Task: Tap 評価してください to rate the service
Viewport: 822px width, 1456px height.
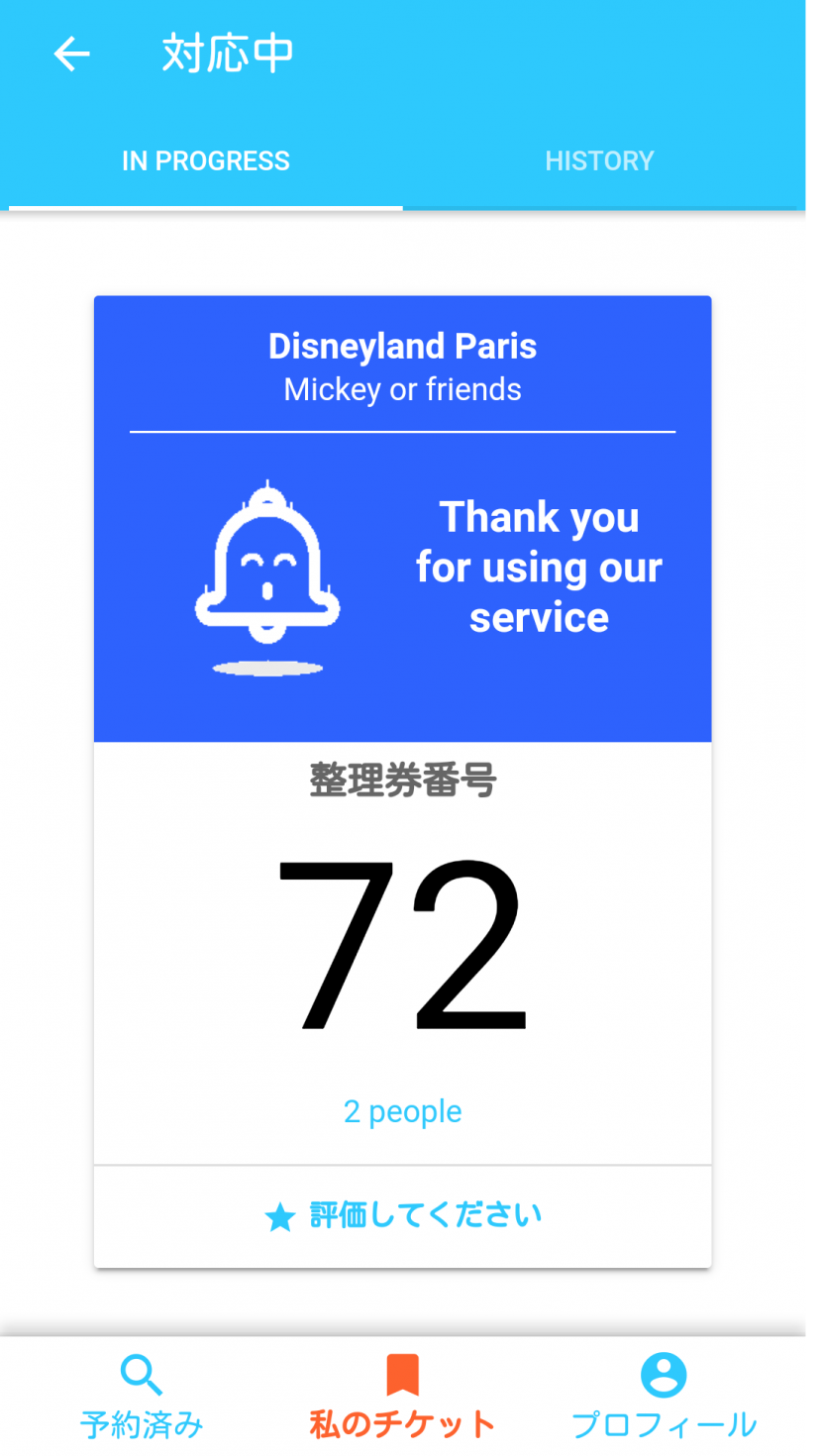Action: 402,1216
